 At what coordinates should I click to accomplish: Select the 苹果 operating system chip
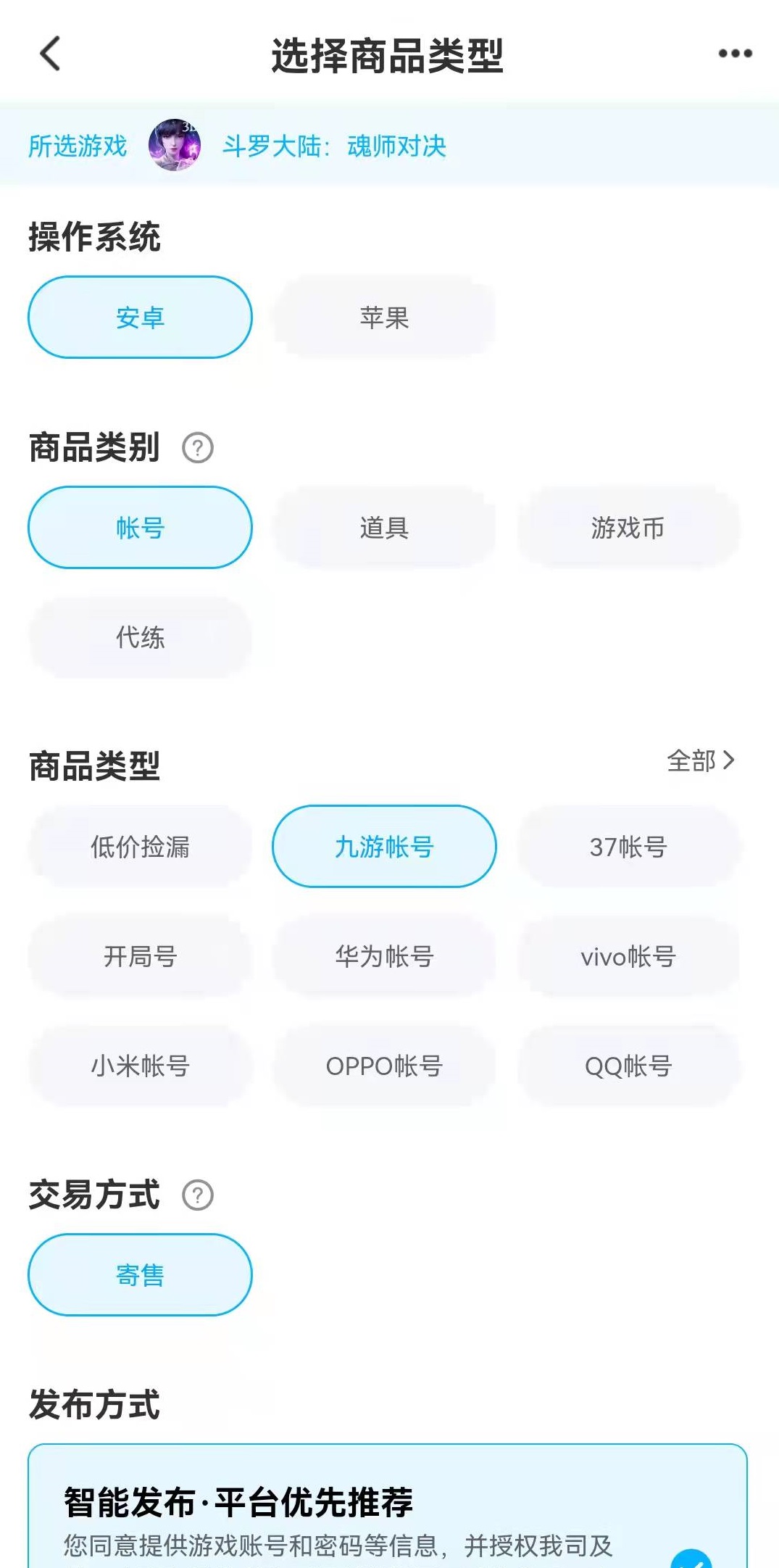(384, 318)
